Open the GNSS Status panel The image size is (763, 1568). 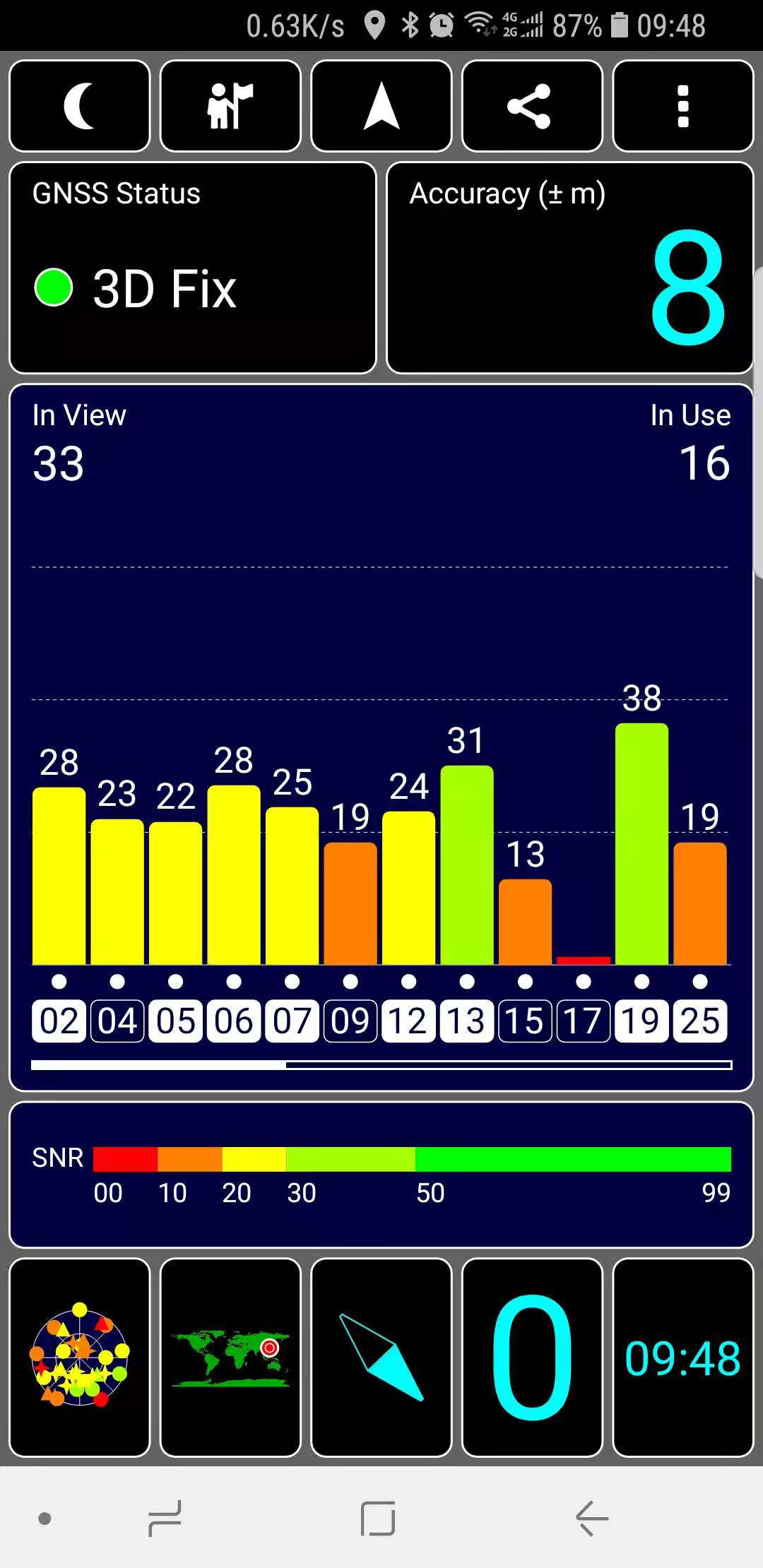tap(192, 268)
